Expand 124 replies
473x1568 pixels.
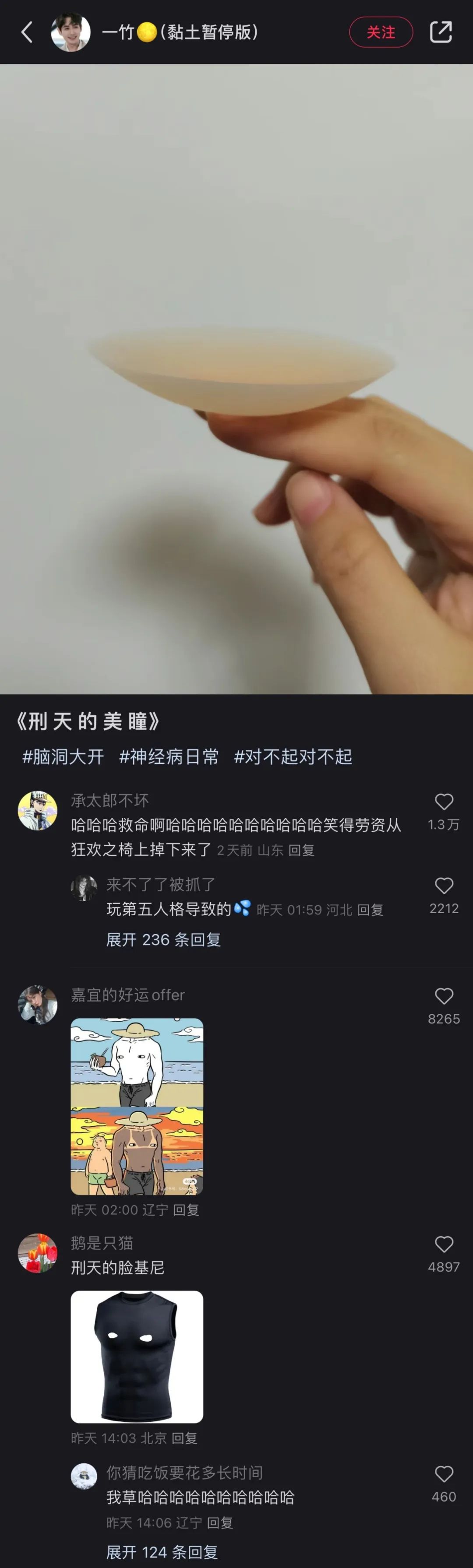[162, 1552]
